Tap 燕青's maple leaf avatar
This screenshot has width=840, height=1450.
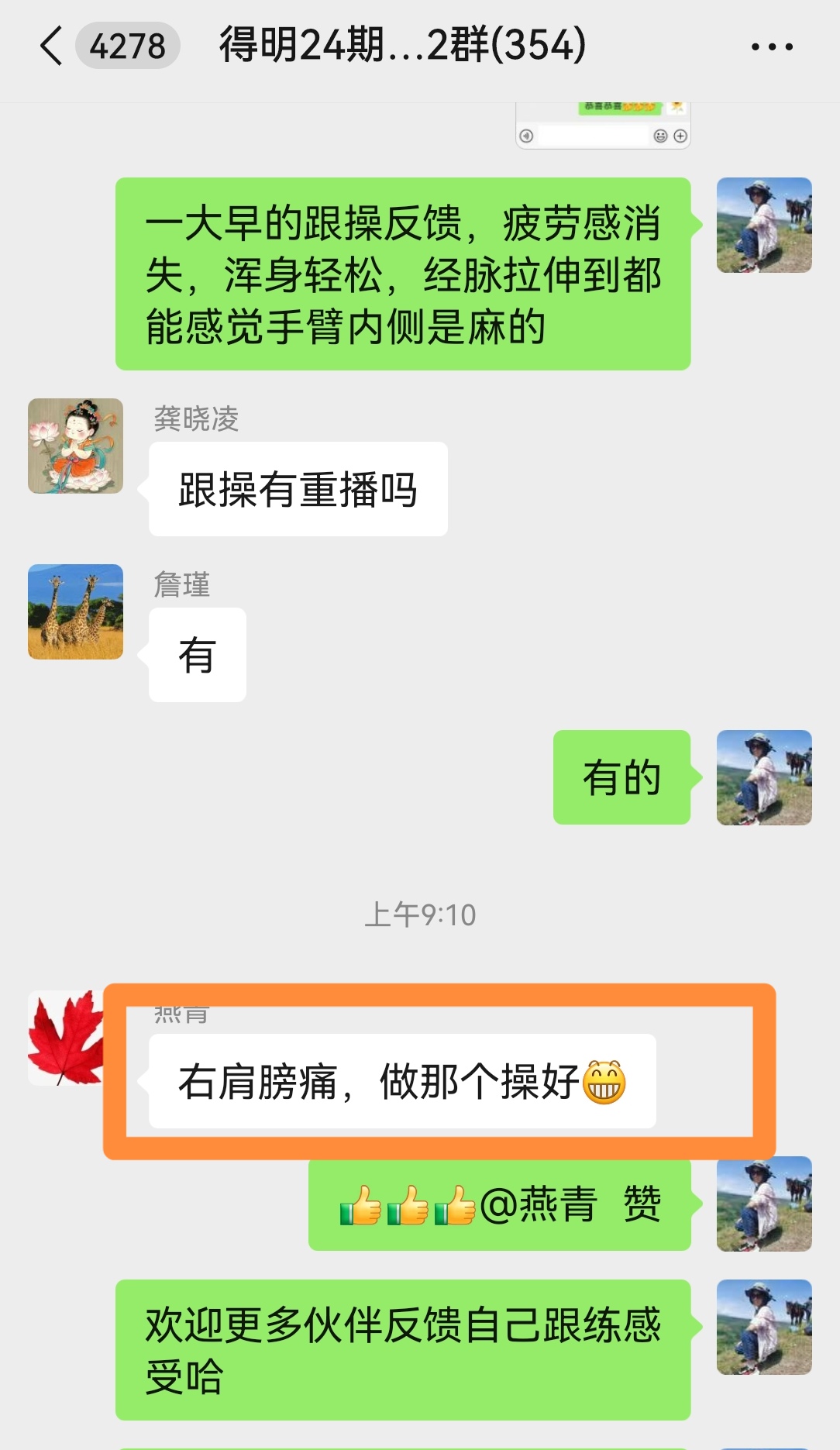pyautogui.click(x=65, y=1038)
